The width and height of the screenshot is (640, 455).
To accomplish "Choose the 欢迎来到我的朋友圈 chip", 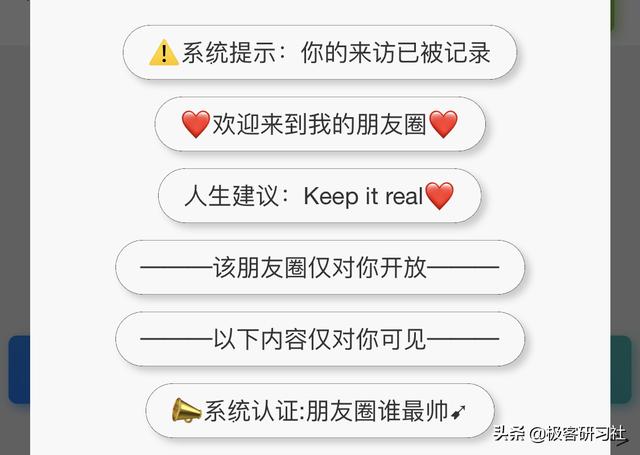I will pos(320,124).
